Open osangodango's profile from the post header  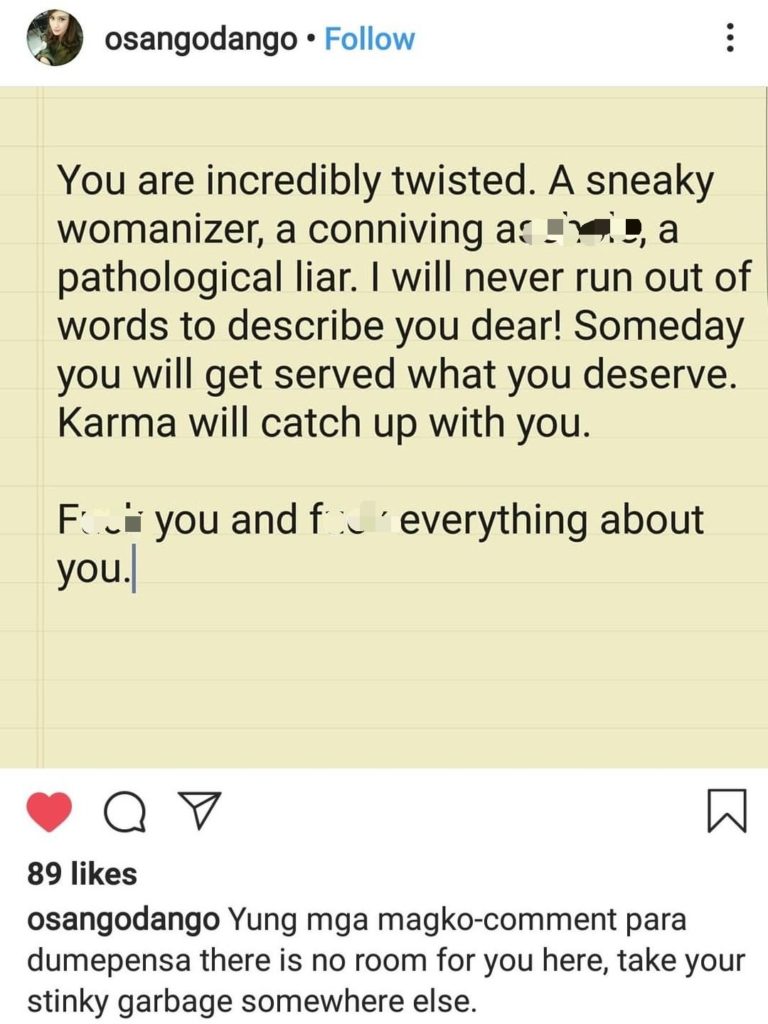click(198, 40)
